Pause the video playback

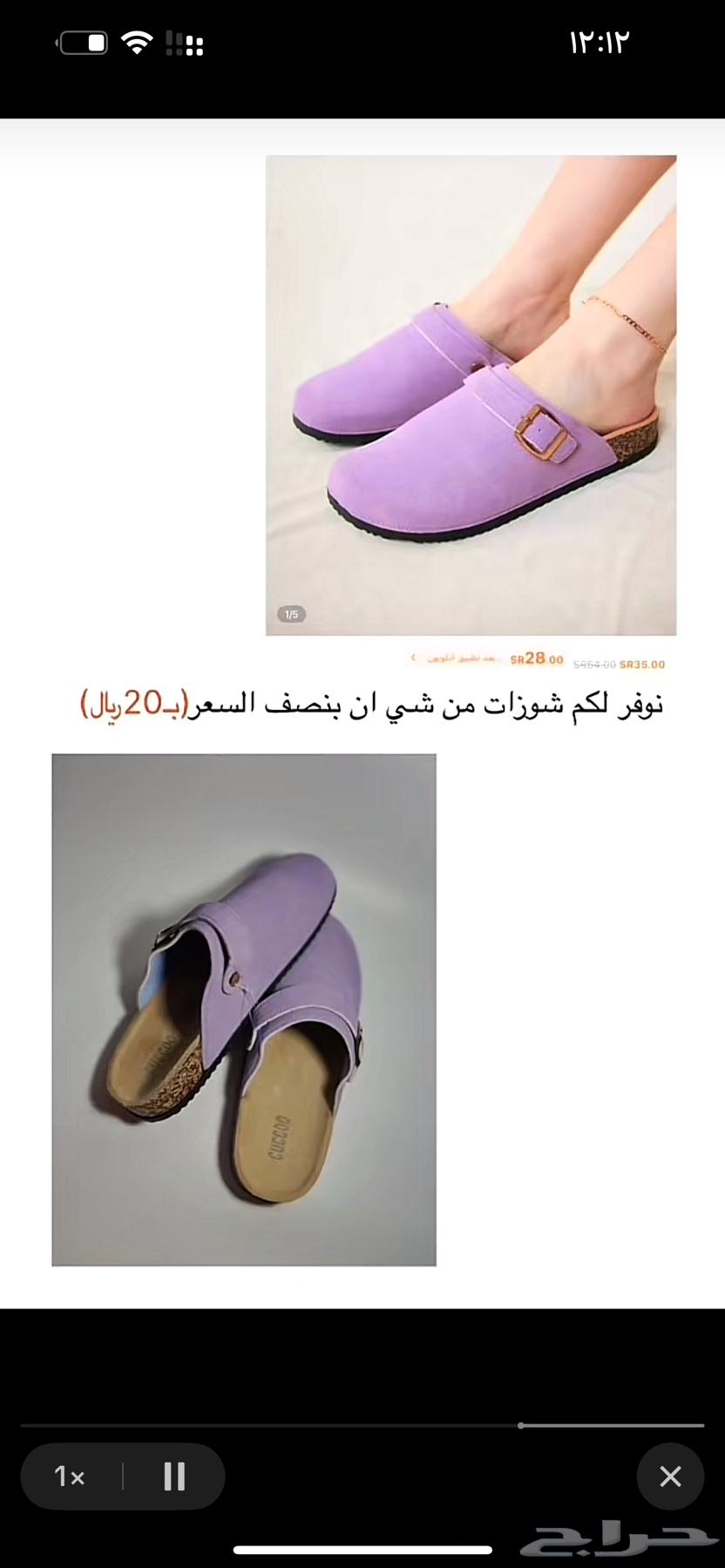pos(174,1477)
